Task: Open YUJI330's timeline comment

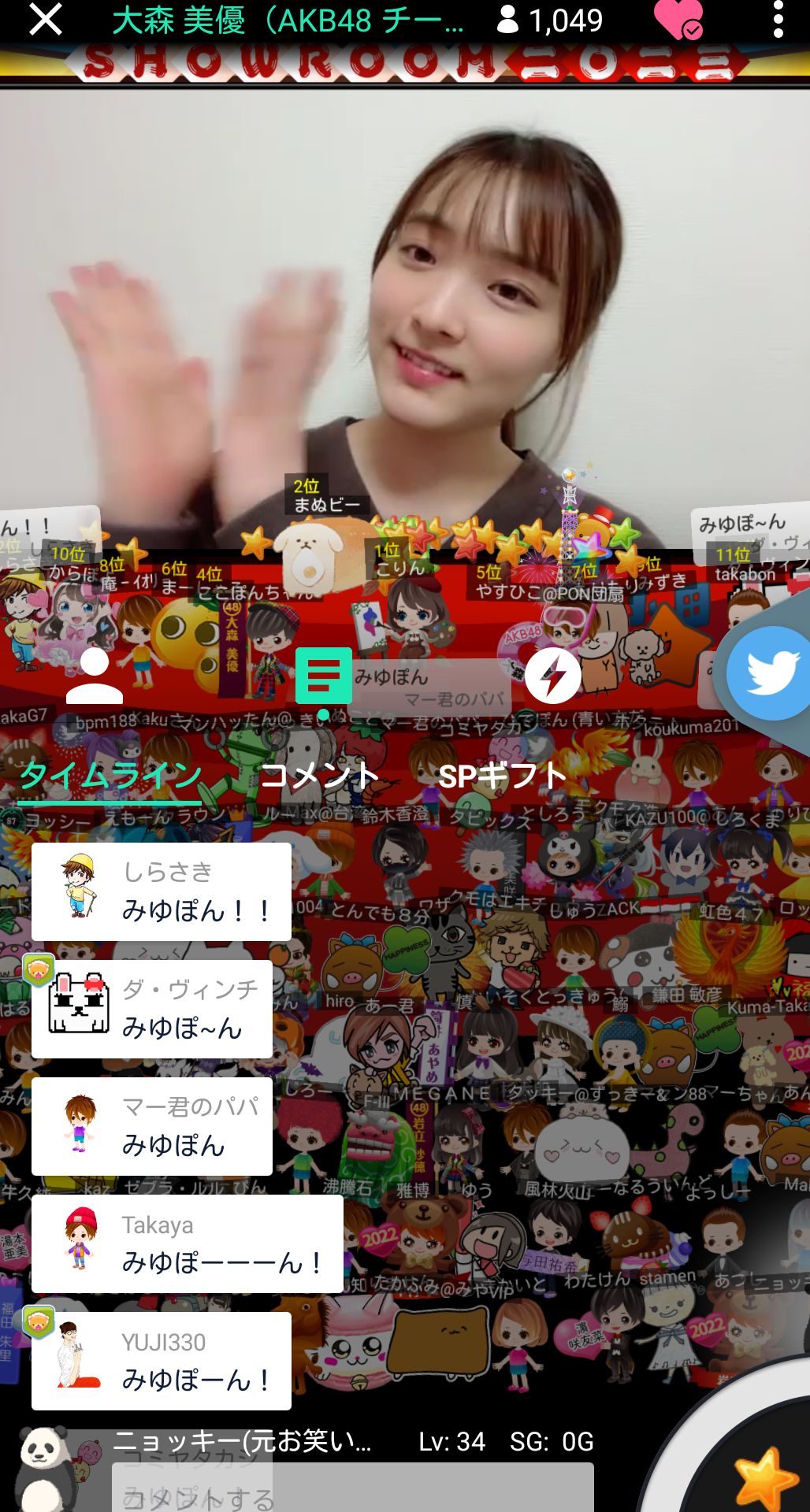Action: [x=162, y=1361]
